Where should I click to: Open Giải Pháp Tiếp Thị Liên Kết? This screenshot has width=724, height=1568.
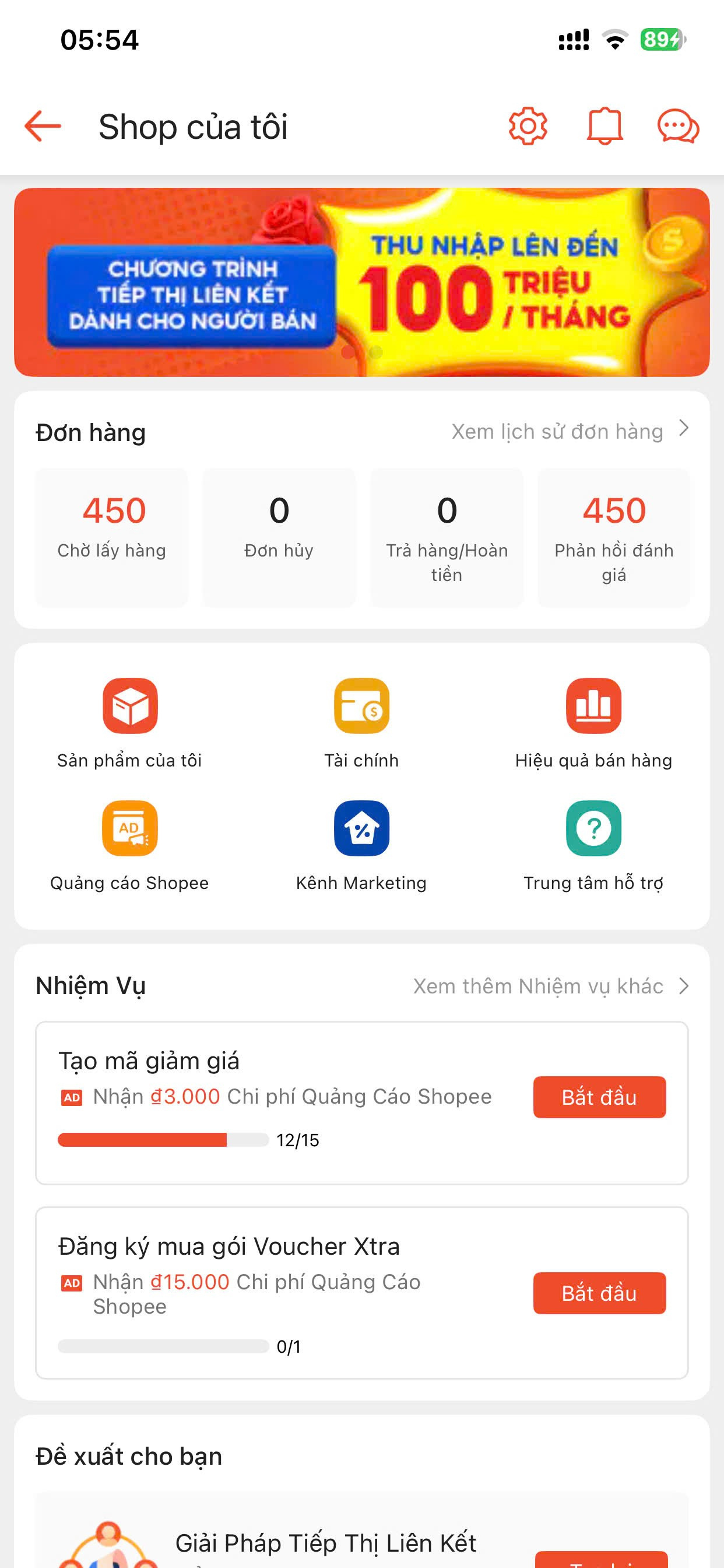[x=326, y=1542]
